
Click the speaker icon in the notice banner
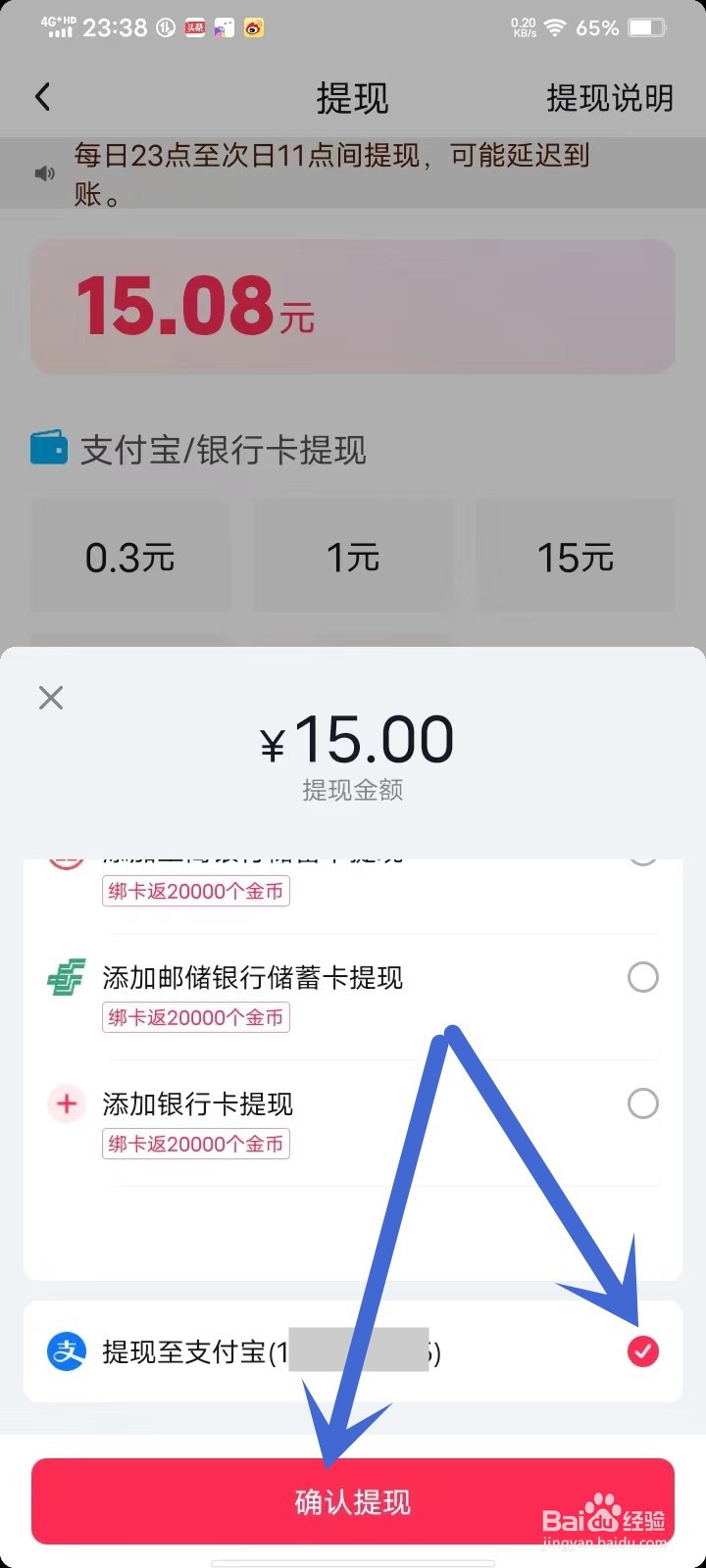tap(44, 172)
